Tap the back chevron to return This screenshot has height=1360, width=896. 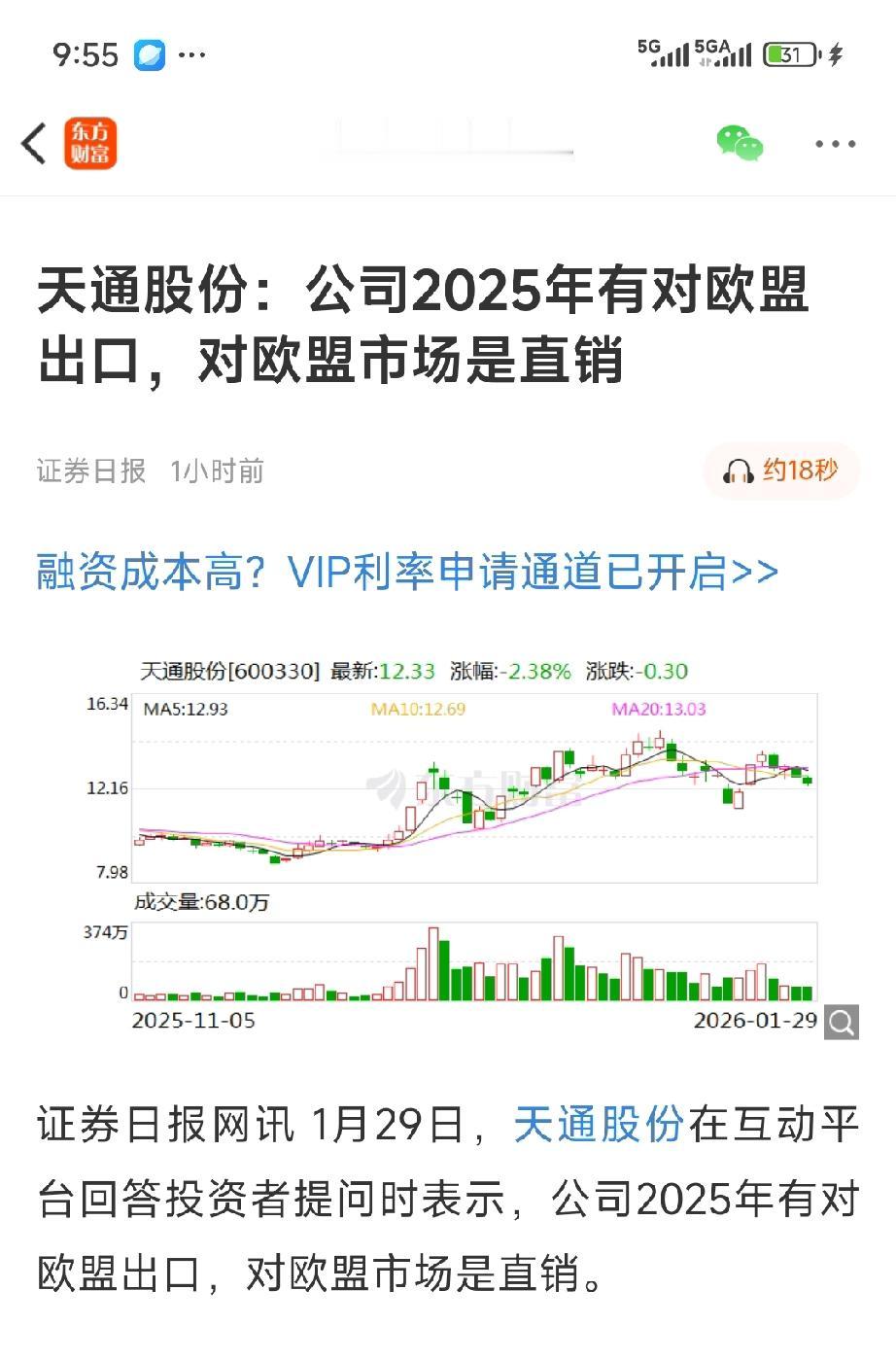click(34, 142)
